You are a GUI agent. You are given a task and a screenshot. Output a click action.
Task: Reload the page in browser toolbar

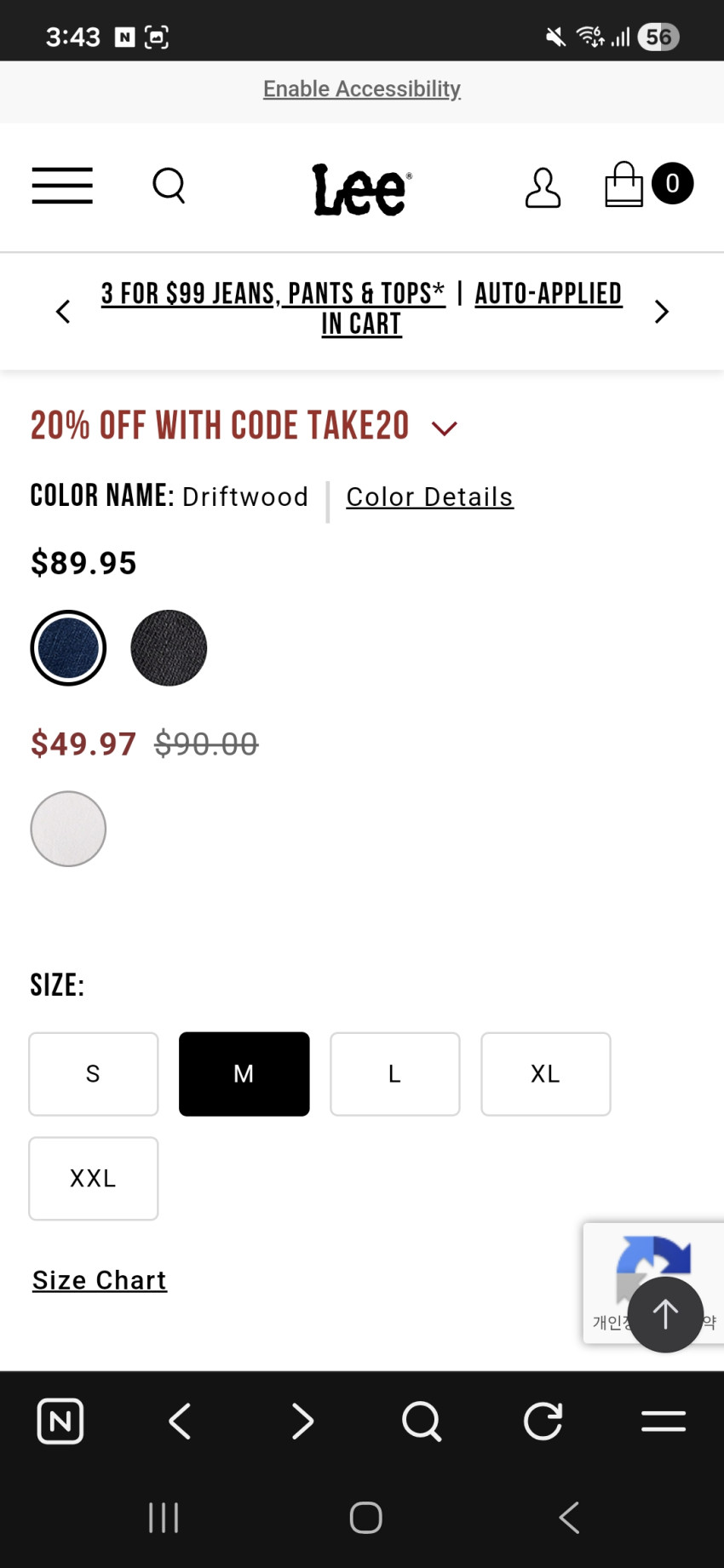pos(543,1421)
